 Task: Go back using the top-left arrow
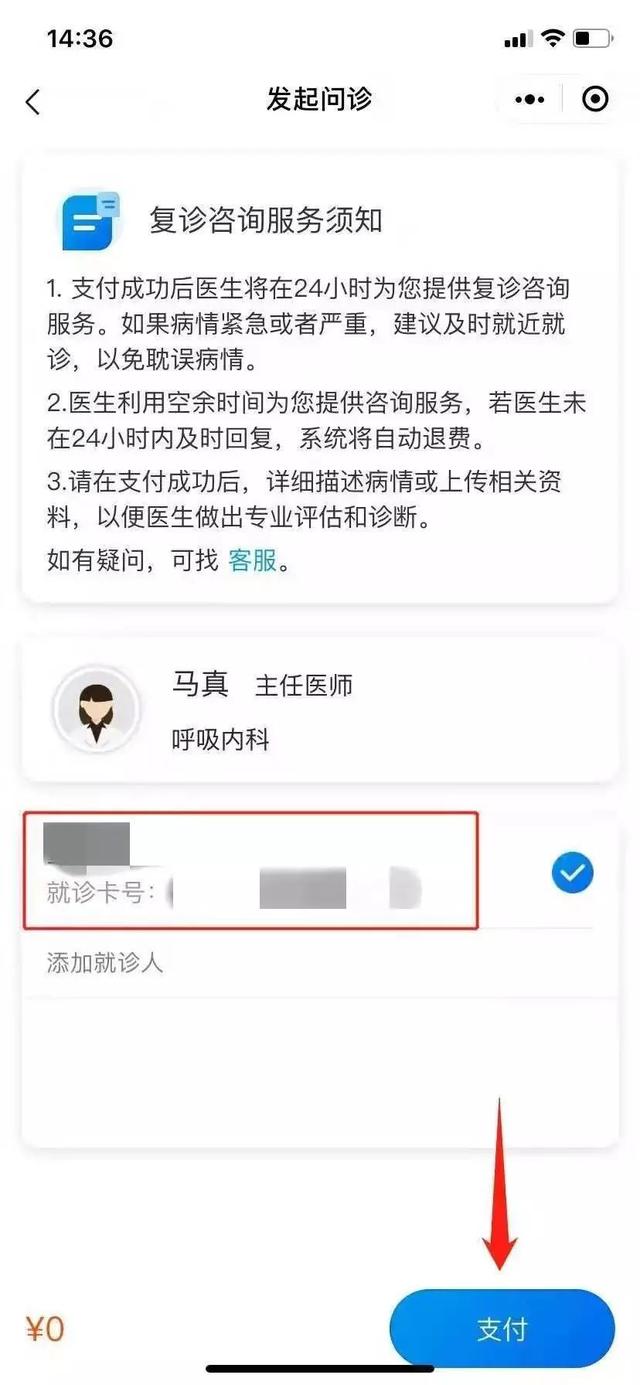(x=33, y=101)
